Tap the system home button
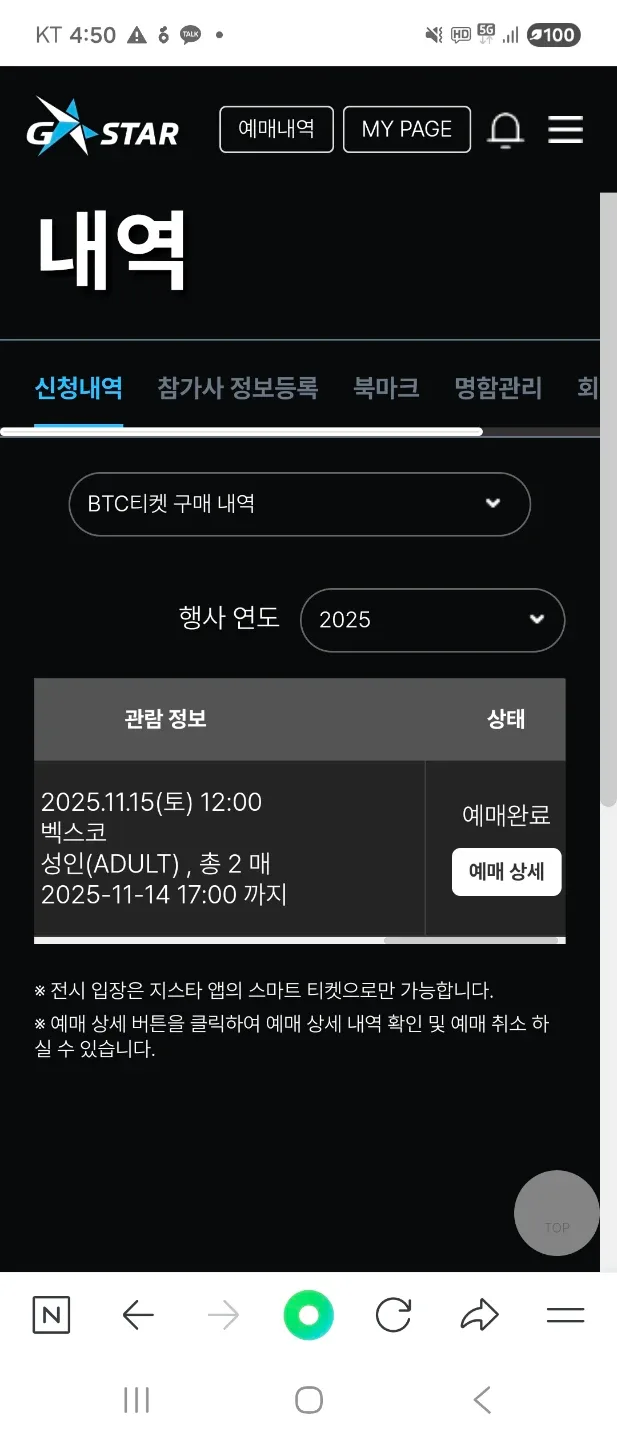Image resolution: width=617 pixels, height=1440 pixels. 308,1400
